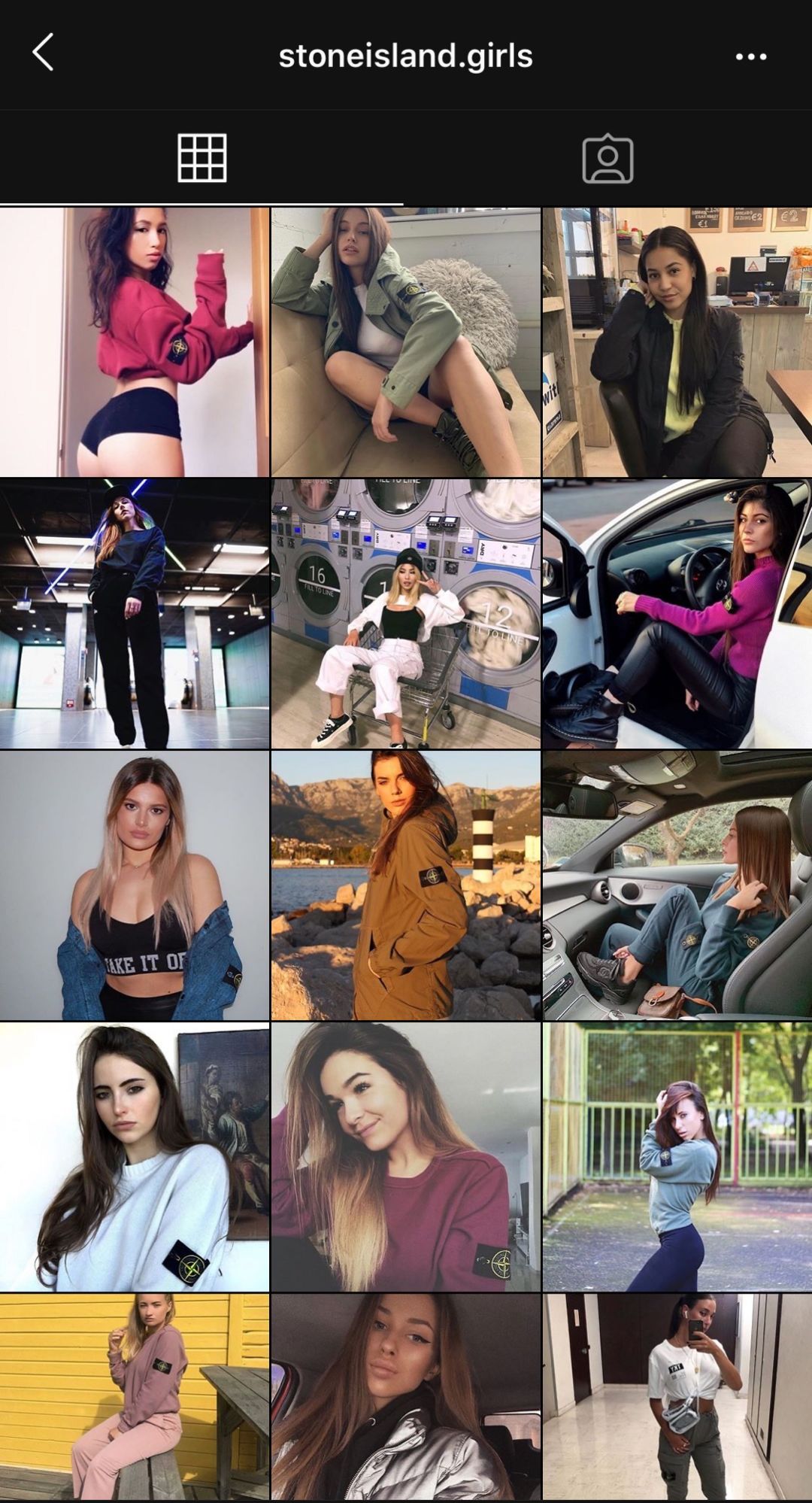Open the dark neon-lit hall photo
Image resolution: width=812 pixels, height=1503 pixels.
[x=135, y=614]
